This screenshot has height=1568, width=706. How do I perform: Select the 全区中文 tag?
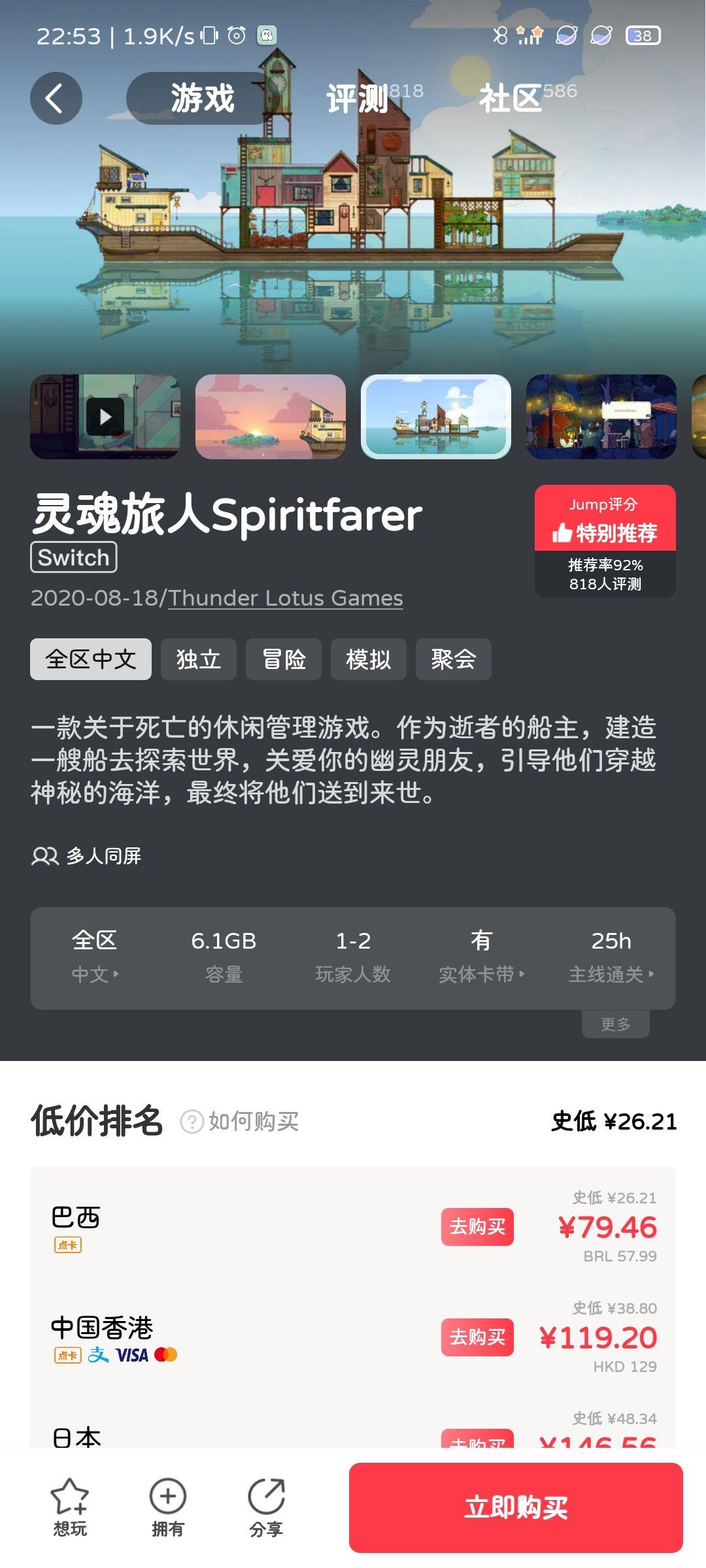point(91,659)
